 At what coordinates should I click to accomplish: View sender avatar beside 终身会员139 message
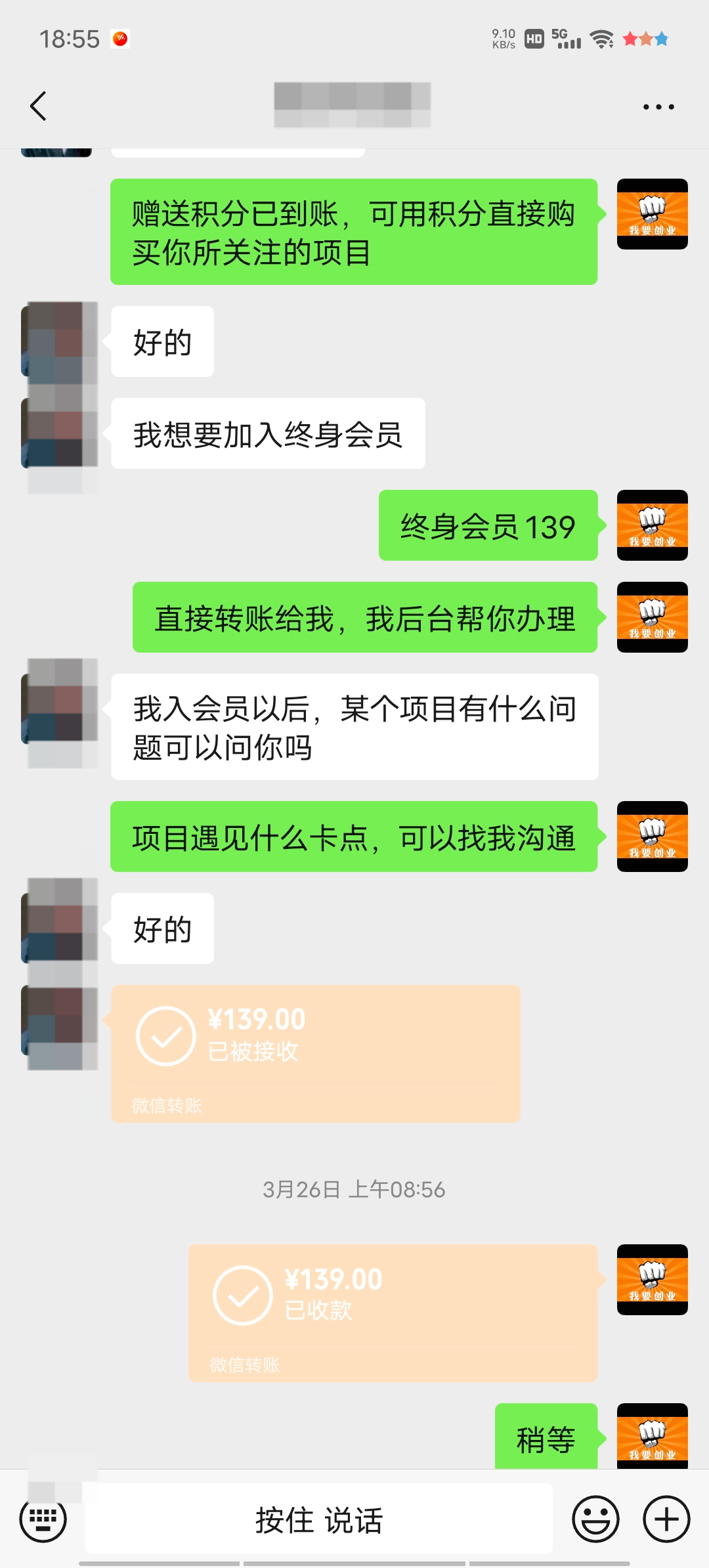652,525
